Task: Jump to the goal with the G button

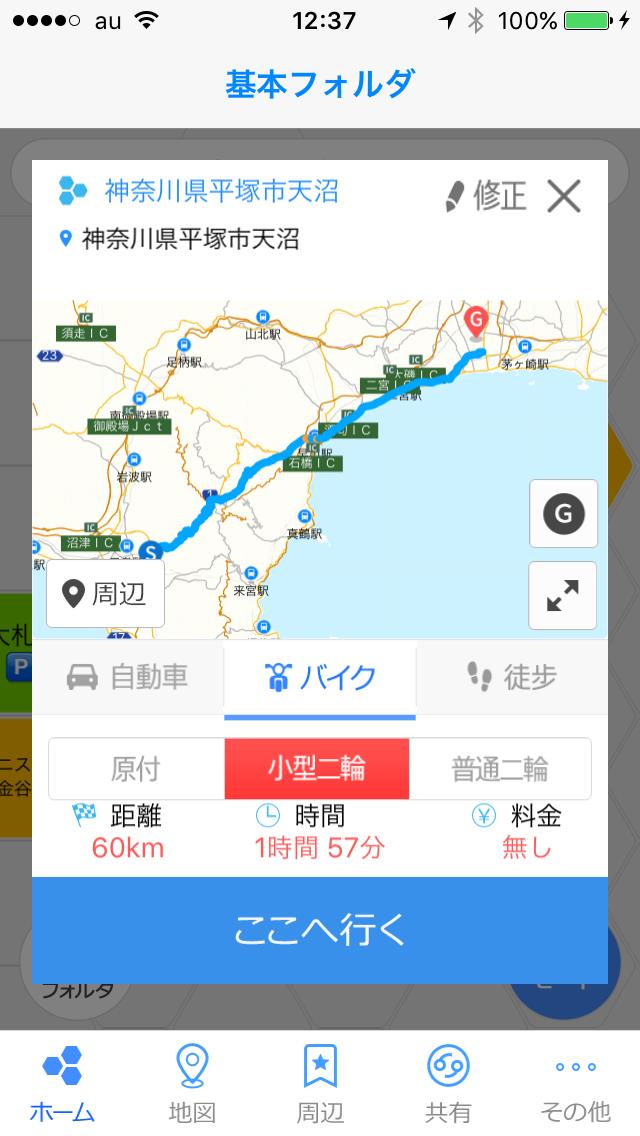Action: point(563,513)
